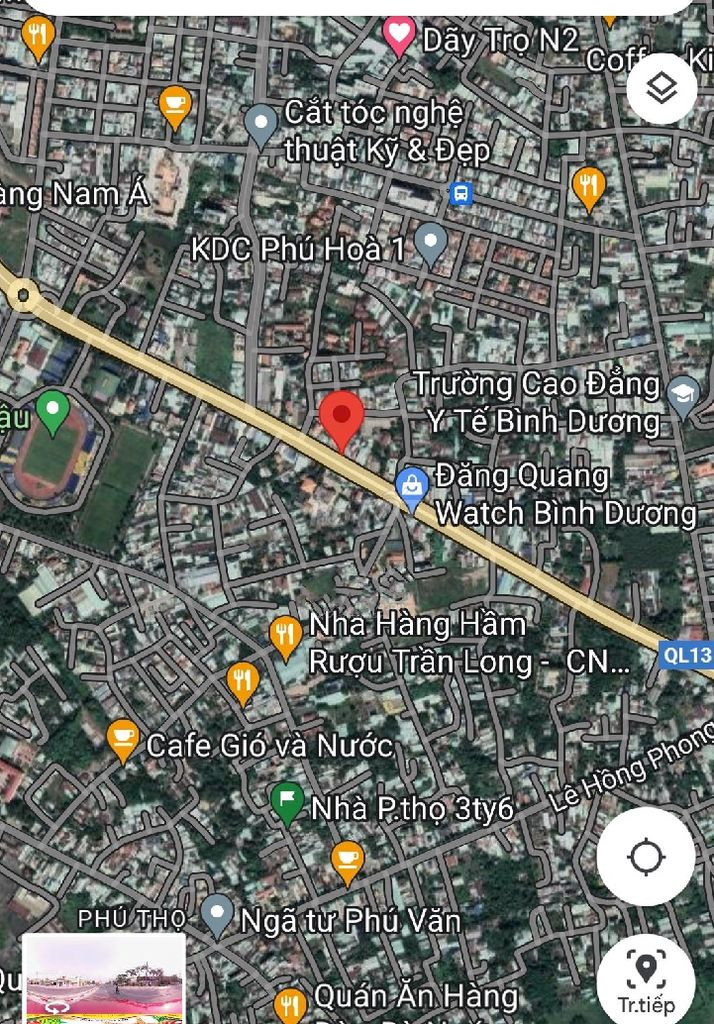Open Nhà Hàng Hầm Rượu Trần Long

tap(286, 635)
